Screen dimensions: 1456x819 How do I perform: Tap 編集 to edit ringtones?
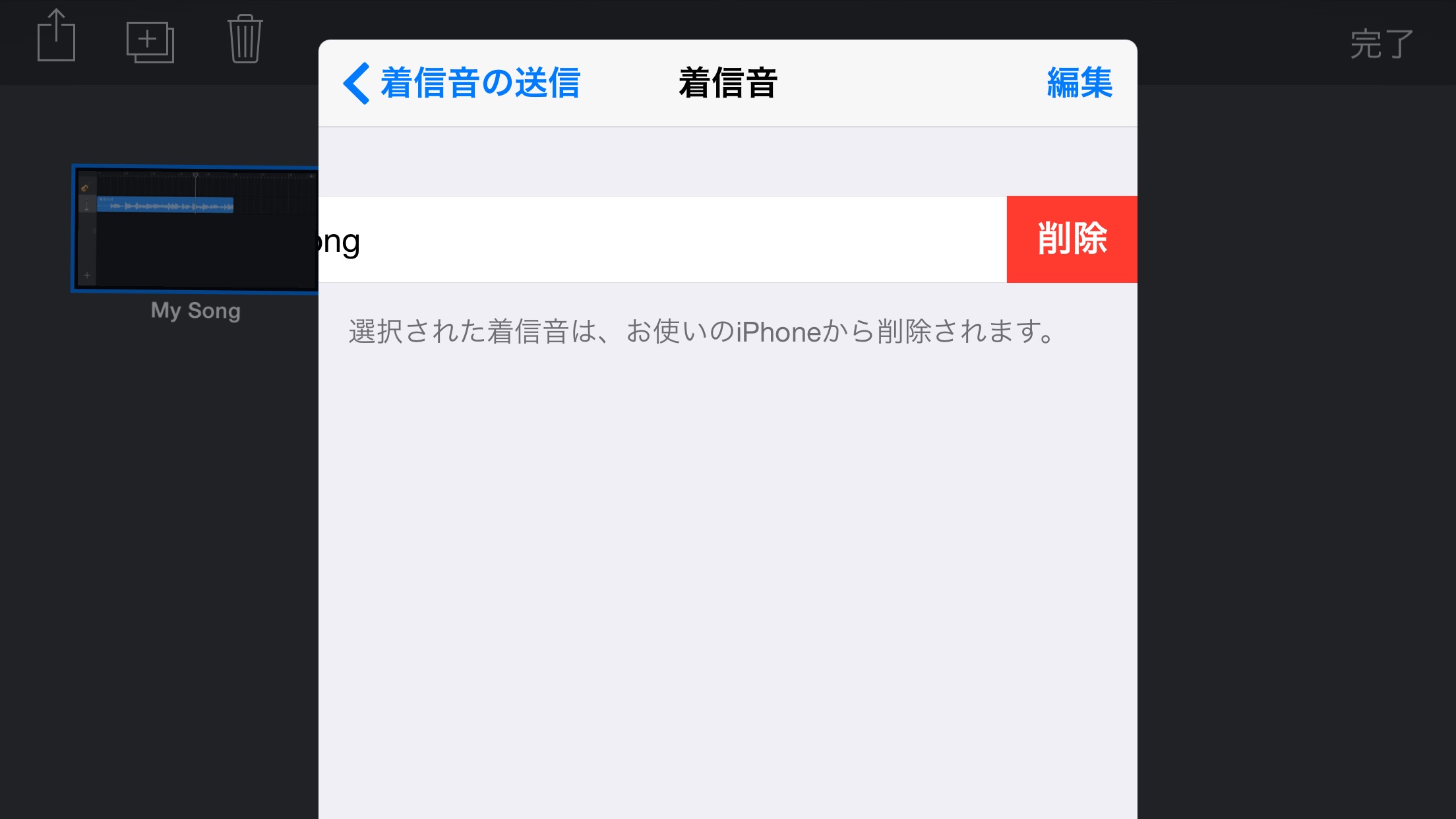click(1079, 83)
